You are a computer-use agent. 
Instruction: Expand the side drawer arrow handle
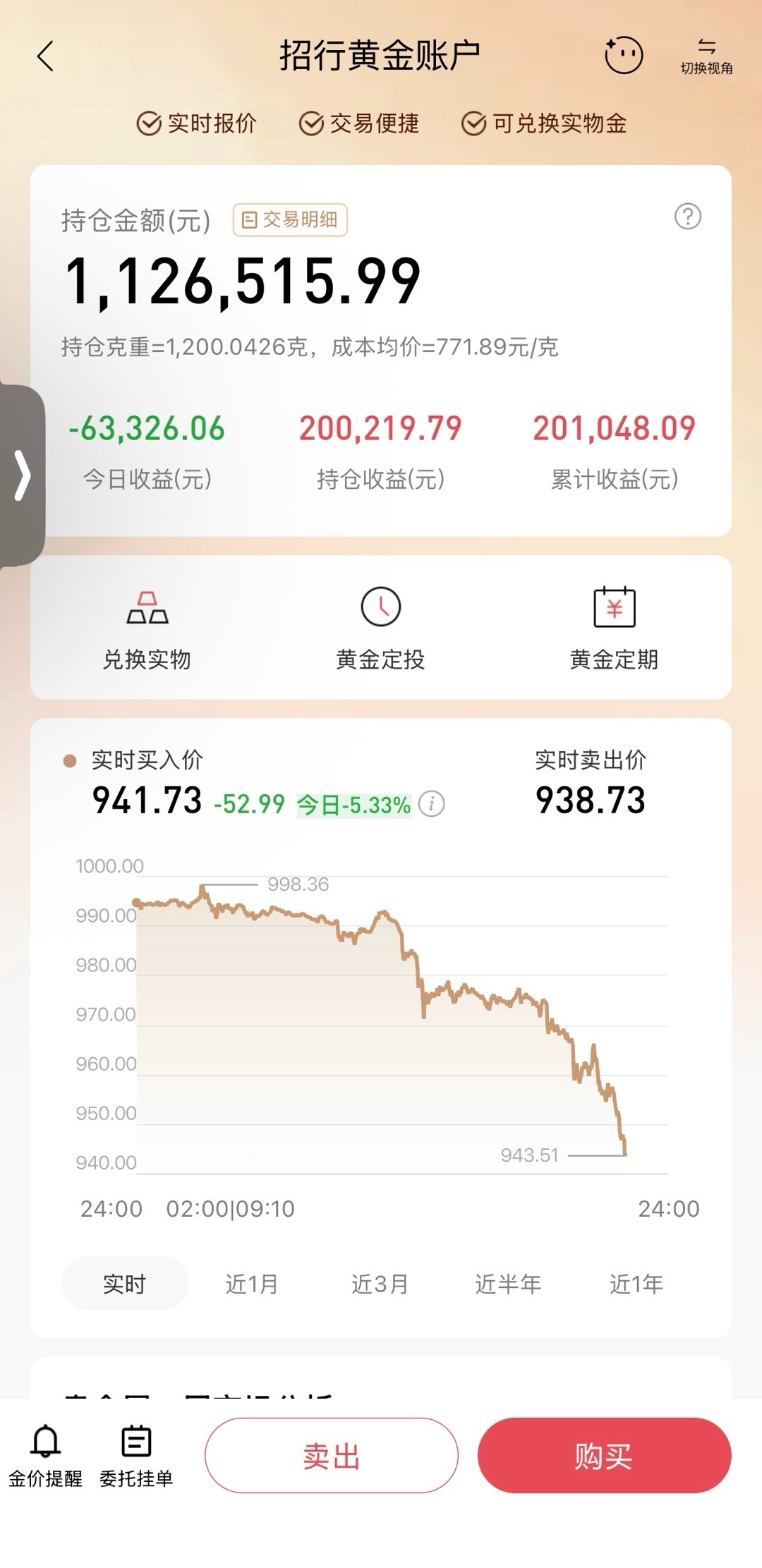23,475
